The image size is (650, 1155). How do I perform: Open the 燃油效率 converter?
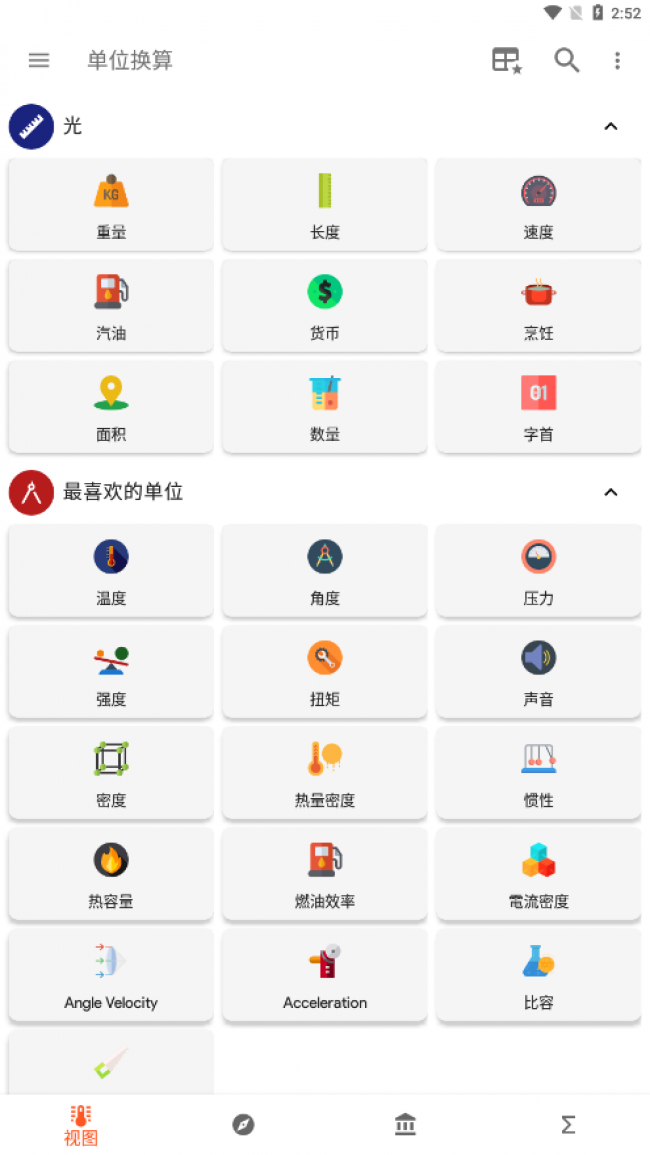pos(325,874)
